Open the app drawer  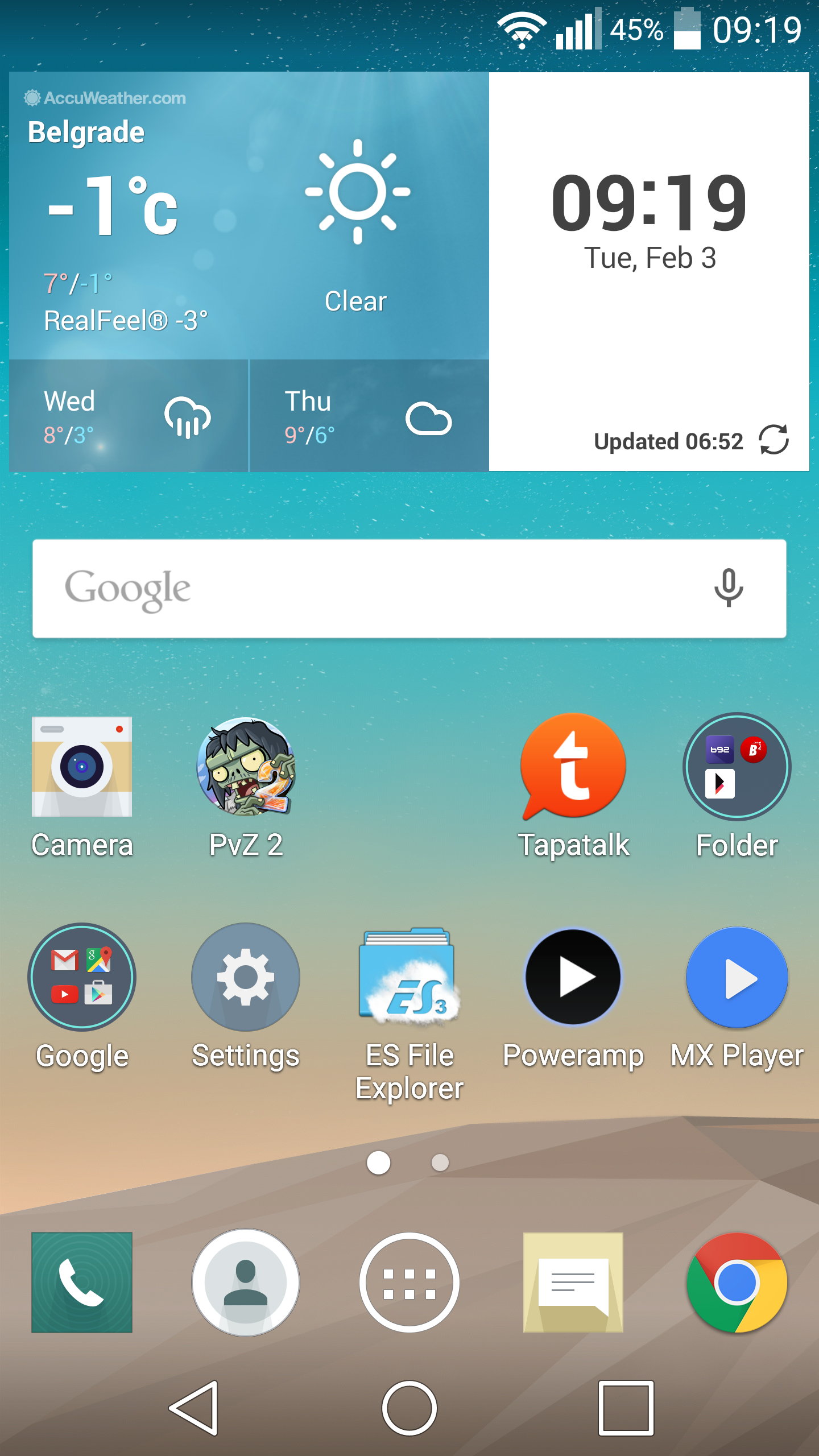409,1283
